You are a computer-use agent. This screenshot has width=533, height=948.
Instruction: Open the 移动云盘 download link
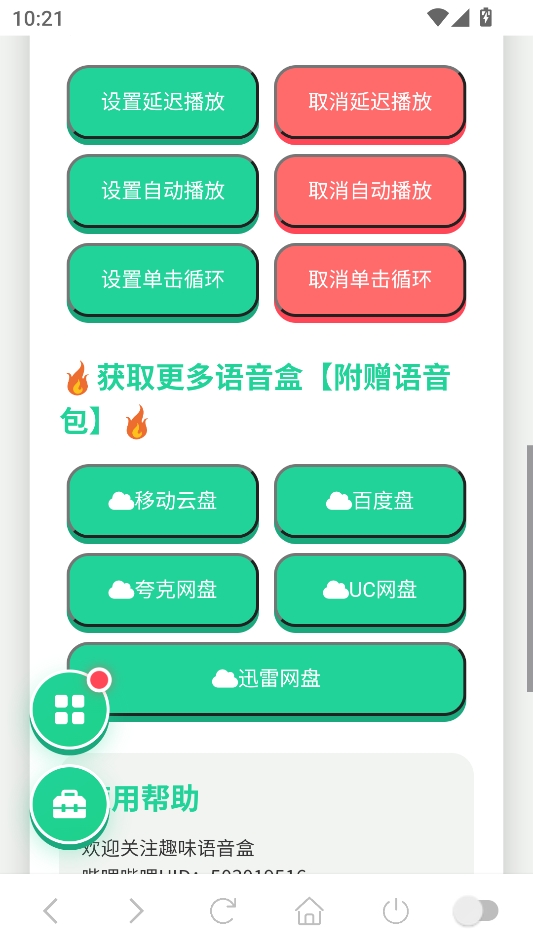(163, 502)
